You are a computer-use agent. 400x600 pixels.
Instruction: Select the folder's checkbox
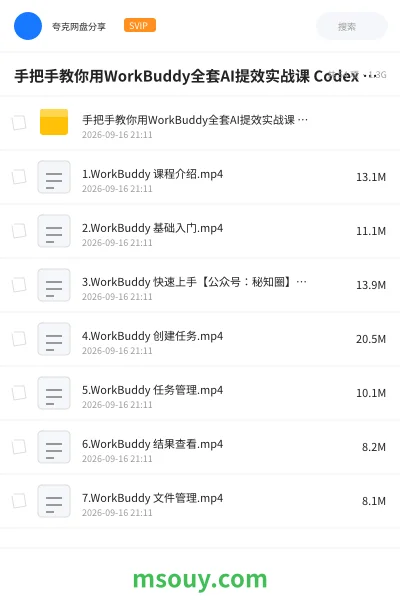pyautogui.click(x=19, y=123)
